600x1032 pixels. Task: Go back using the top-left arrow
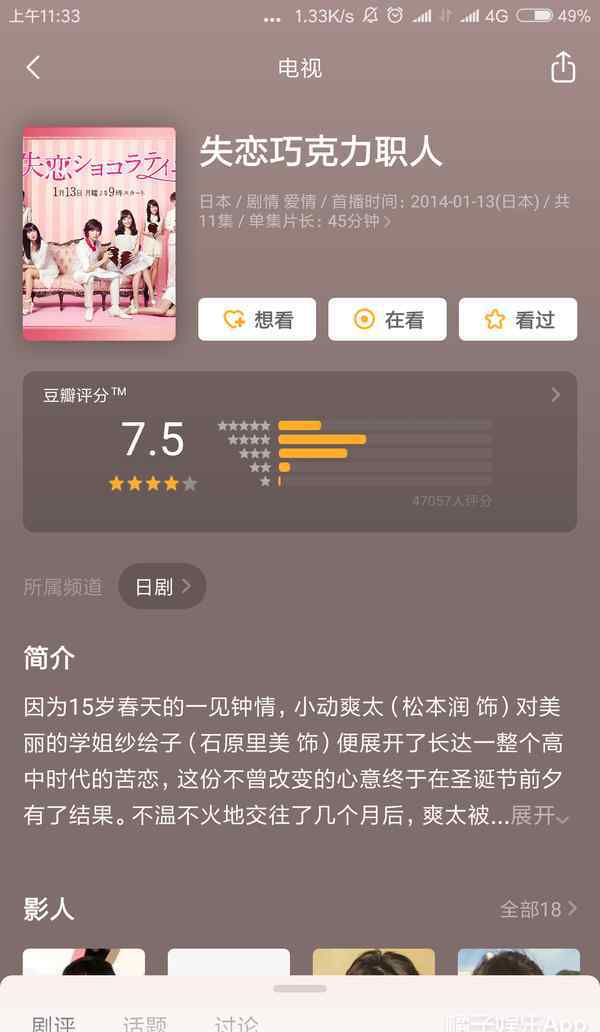[34, 68]
